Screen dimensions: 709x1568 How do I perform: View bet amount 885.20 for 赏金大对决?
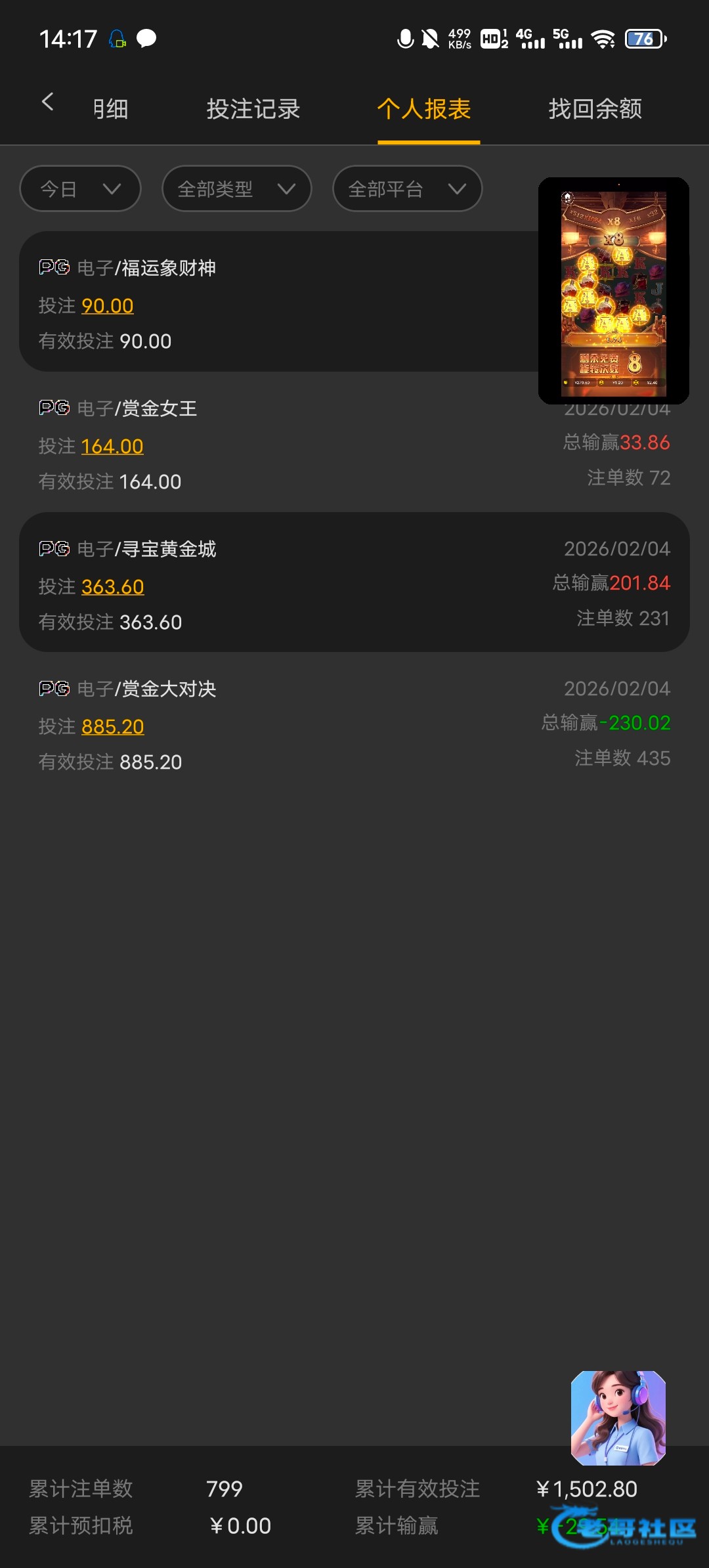point(113,727)
